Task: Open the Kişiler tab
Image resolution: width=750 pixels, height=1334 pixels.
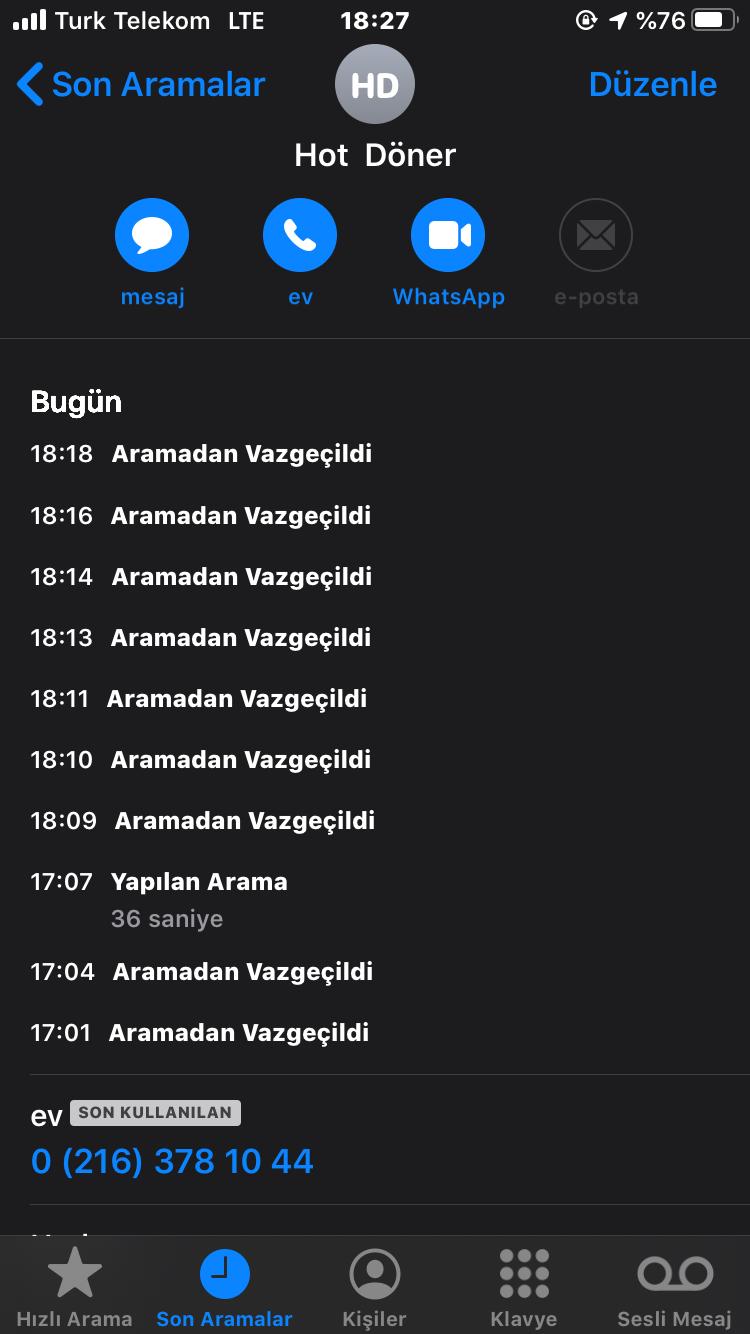Action: click(375, 1287)
